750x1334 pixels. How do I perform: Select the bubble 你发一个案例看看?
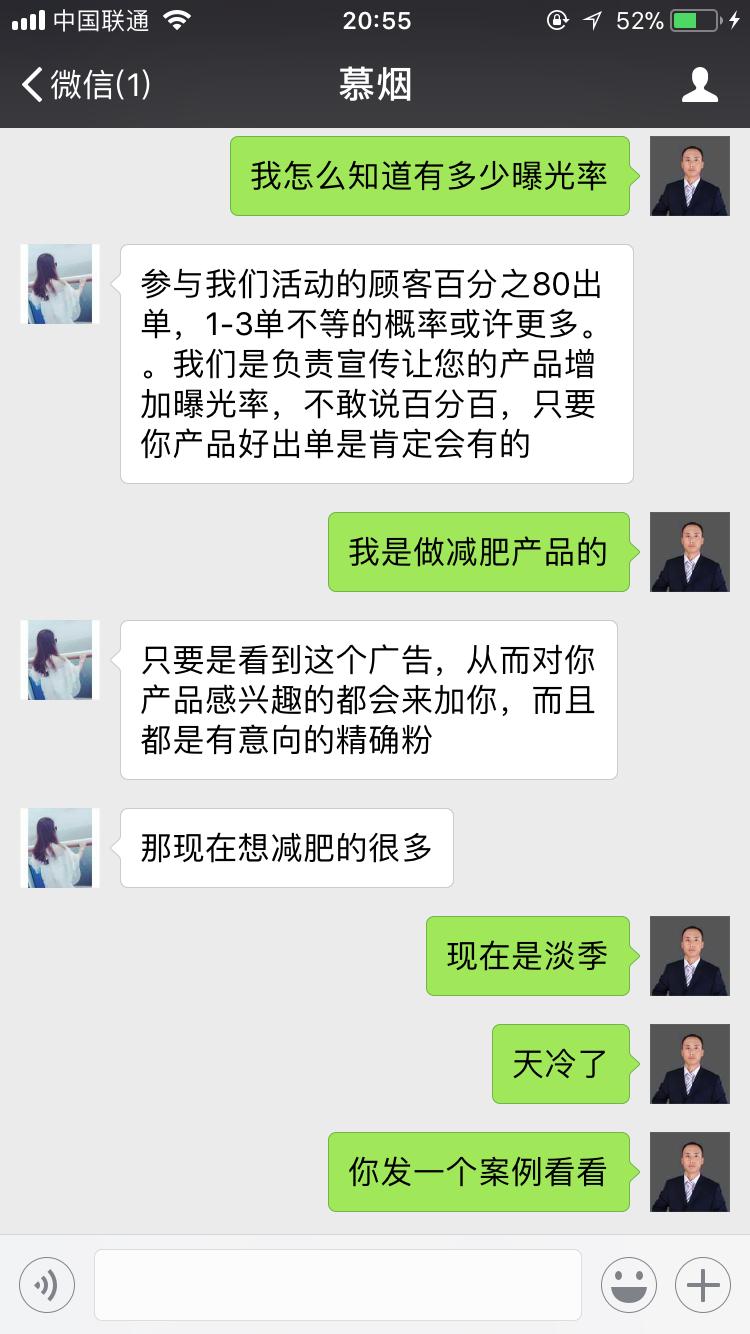478,1172
